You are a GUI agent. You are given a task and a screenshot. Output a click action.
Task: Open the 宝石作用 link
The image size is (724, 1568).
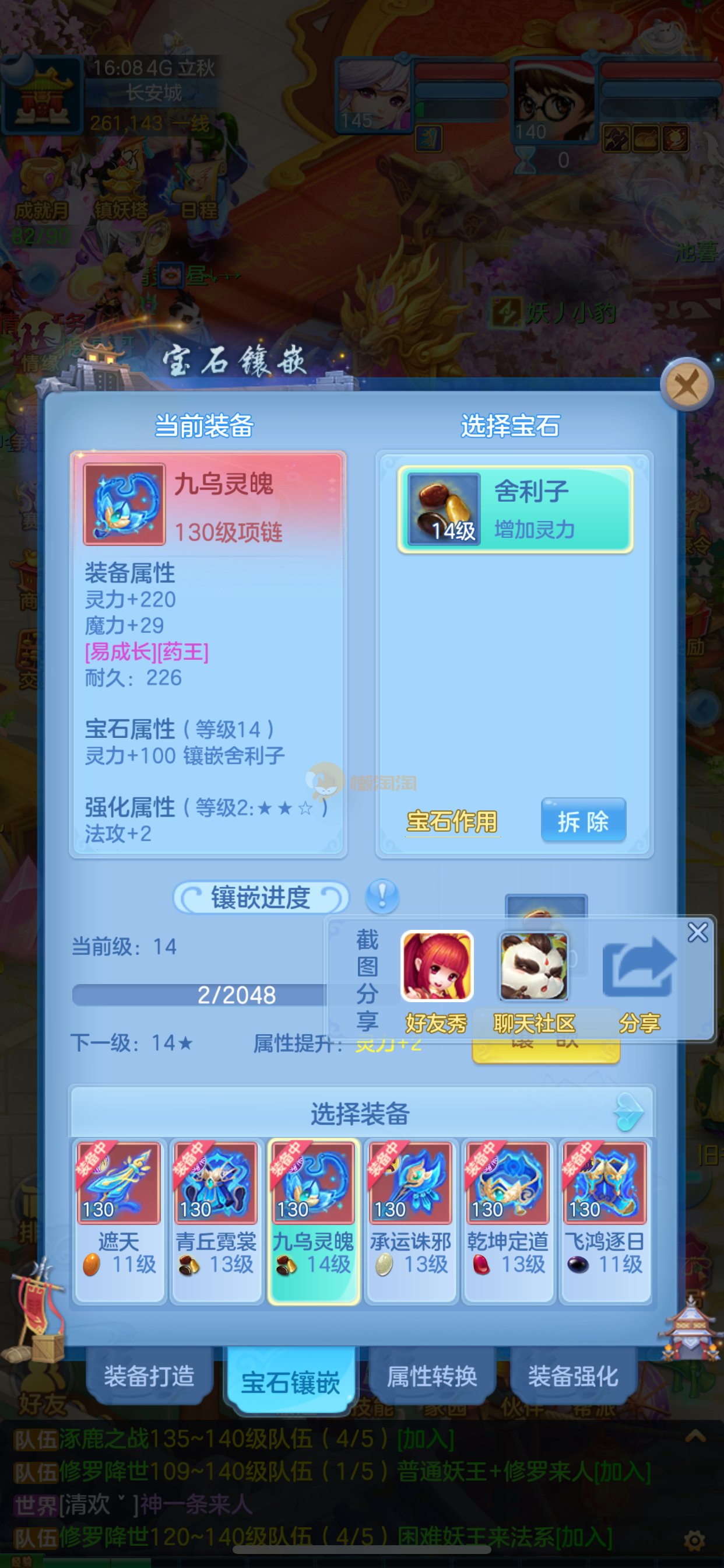(x=452, y=822)
